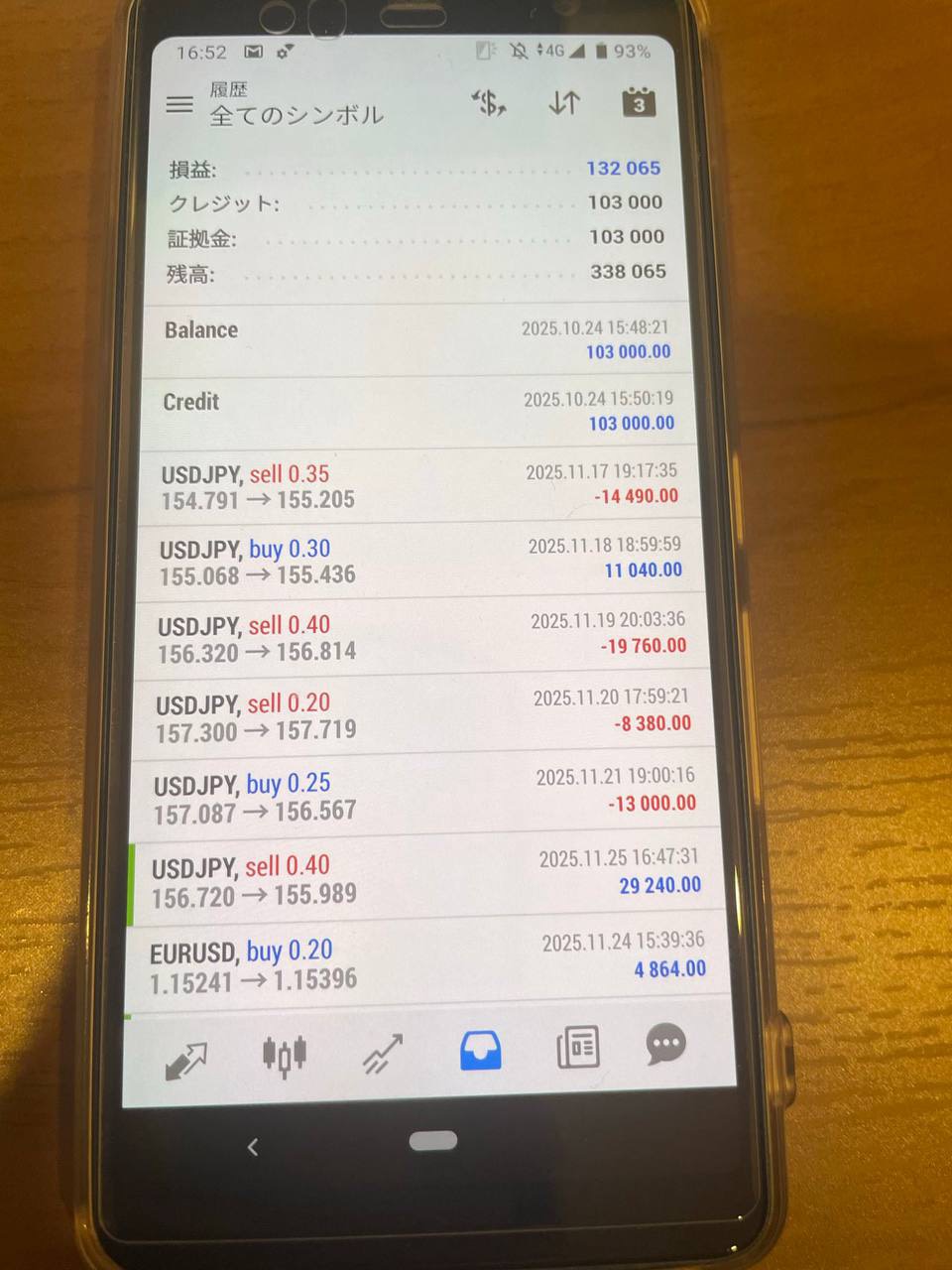Open the symbol filter icon
This screenshot has width=952, height=1270.
(x=489, y=103)
